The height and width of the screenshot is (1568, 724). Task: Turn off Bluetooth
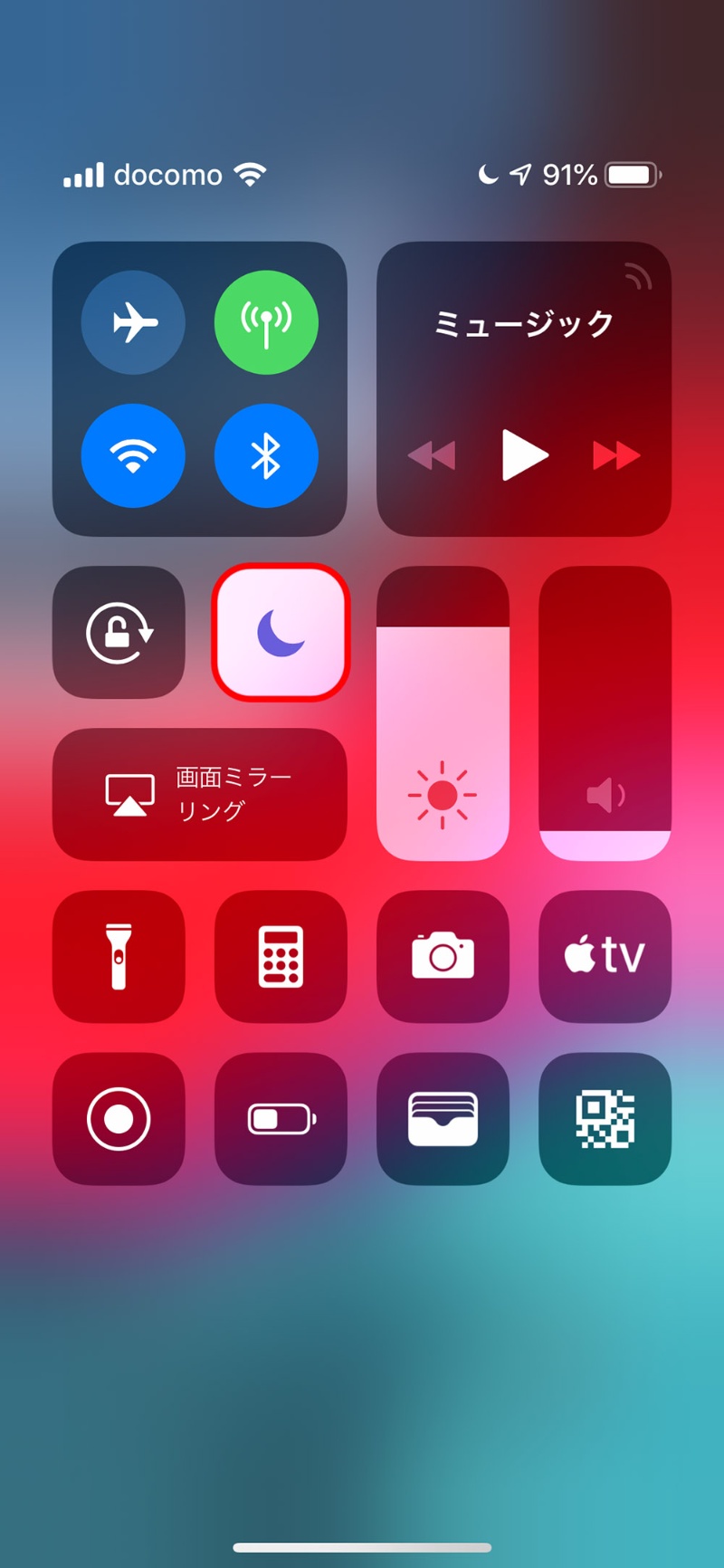coord(266,455)
